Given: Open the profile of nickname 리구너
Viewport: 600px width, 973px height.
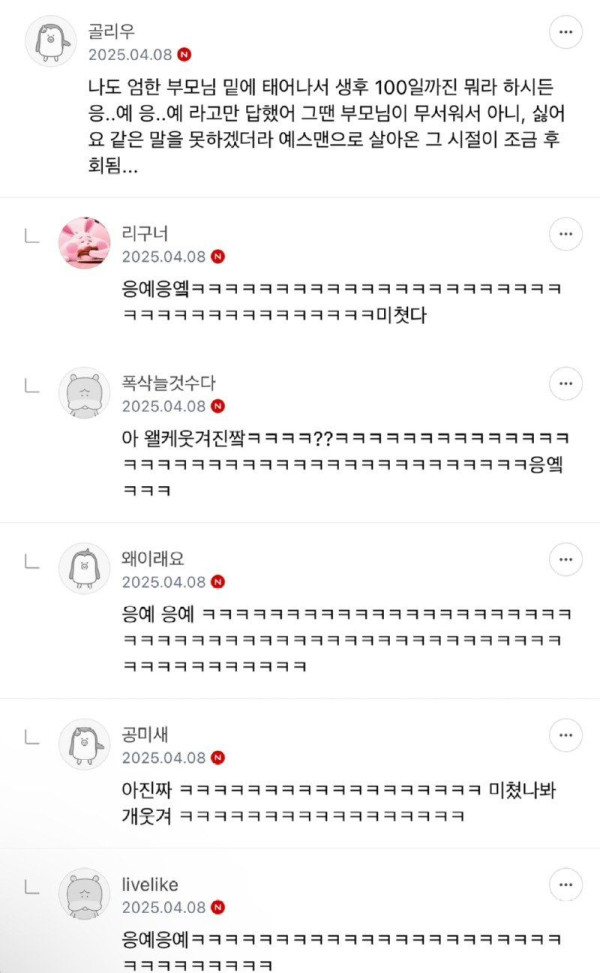Looking at the screenshot, I should click(x=145, y=233).
